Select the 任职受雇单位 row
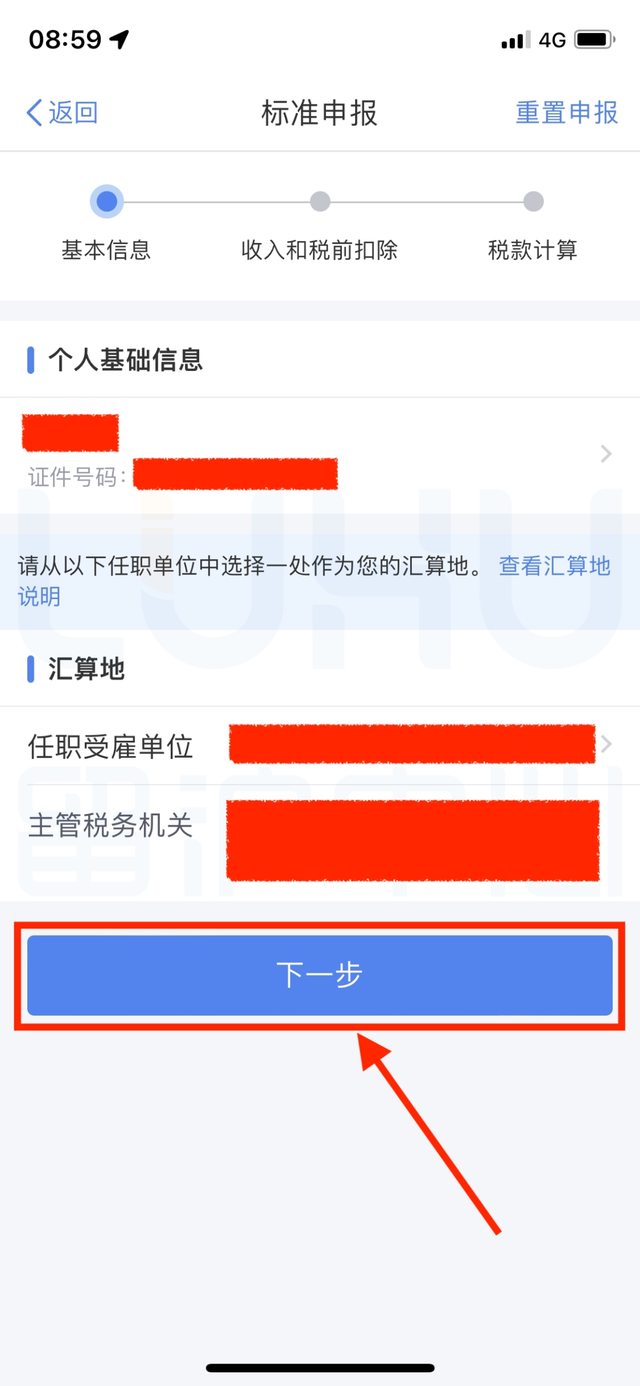The image size is (640, 1386). coord(320,746)
